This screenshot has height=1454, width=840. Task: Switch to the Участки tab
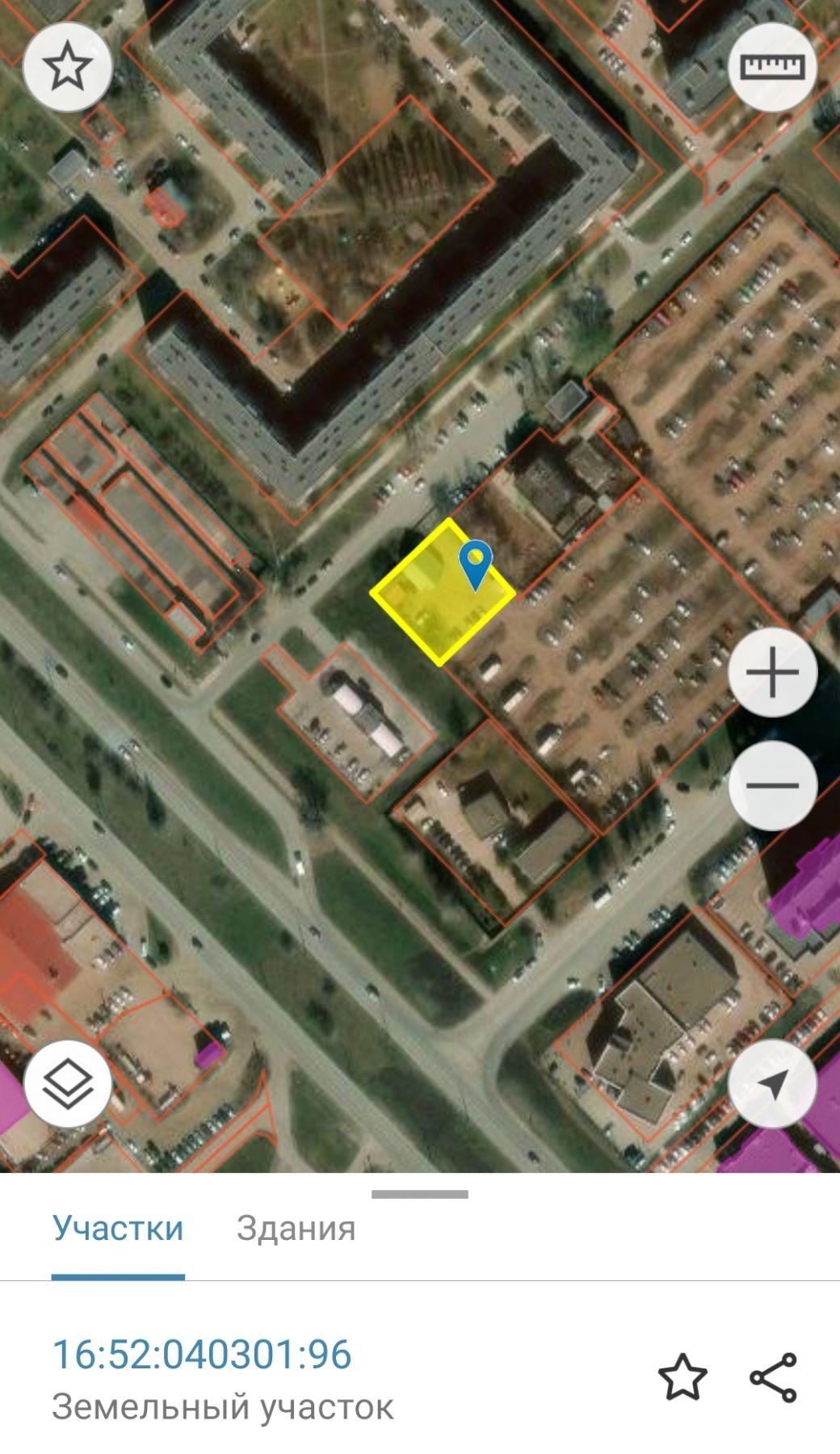point(118,1228)
